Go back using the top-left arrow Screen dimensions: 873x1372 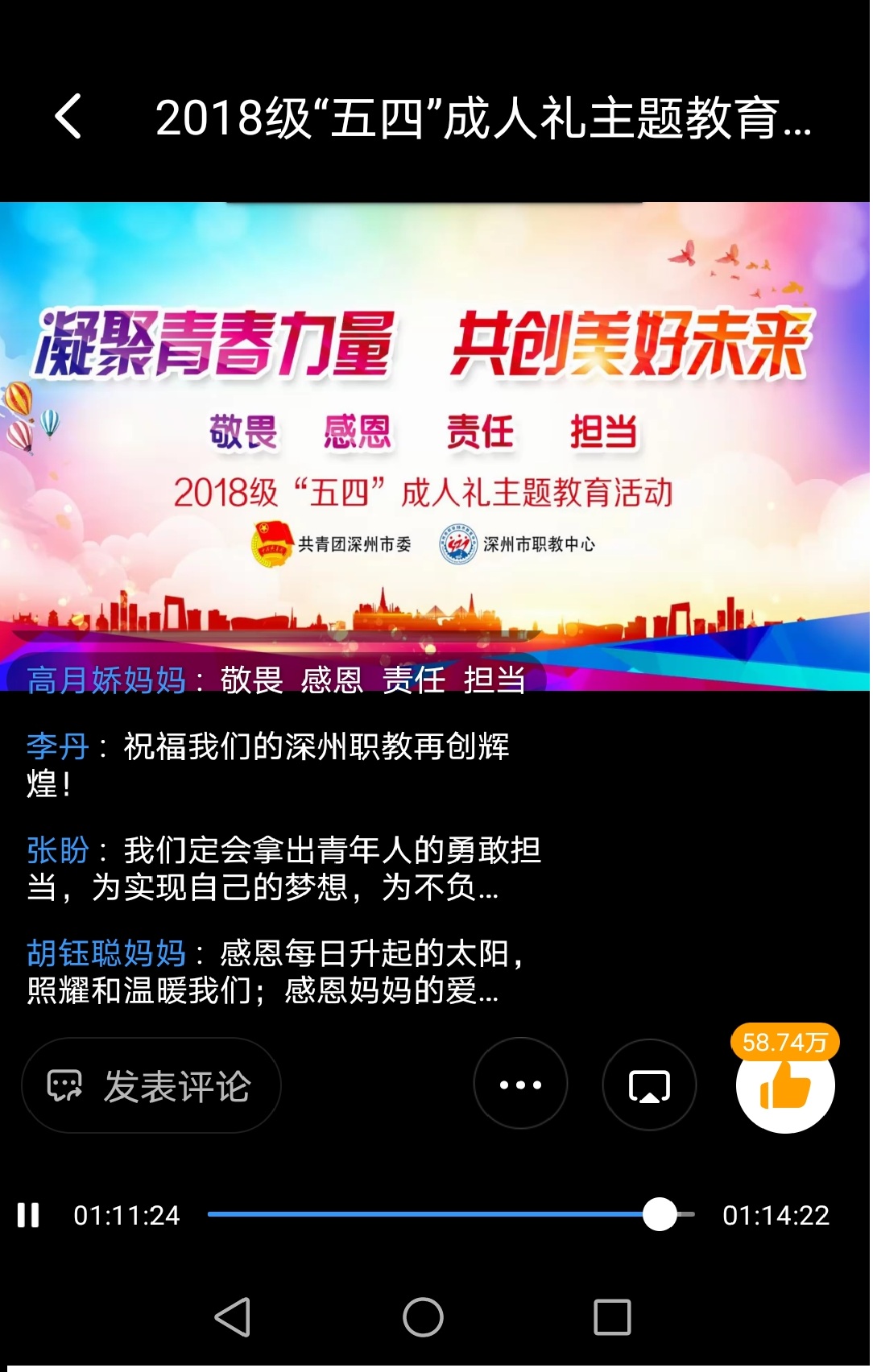click(x=69, y=117)
